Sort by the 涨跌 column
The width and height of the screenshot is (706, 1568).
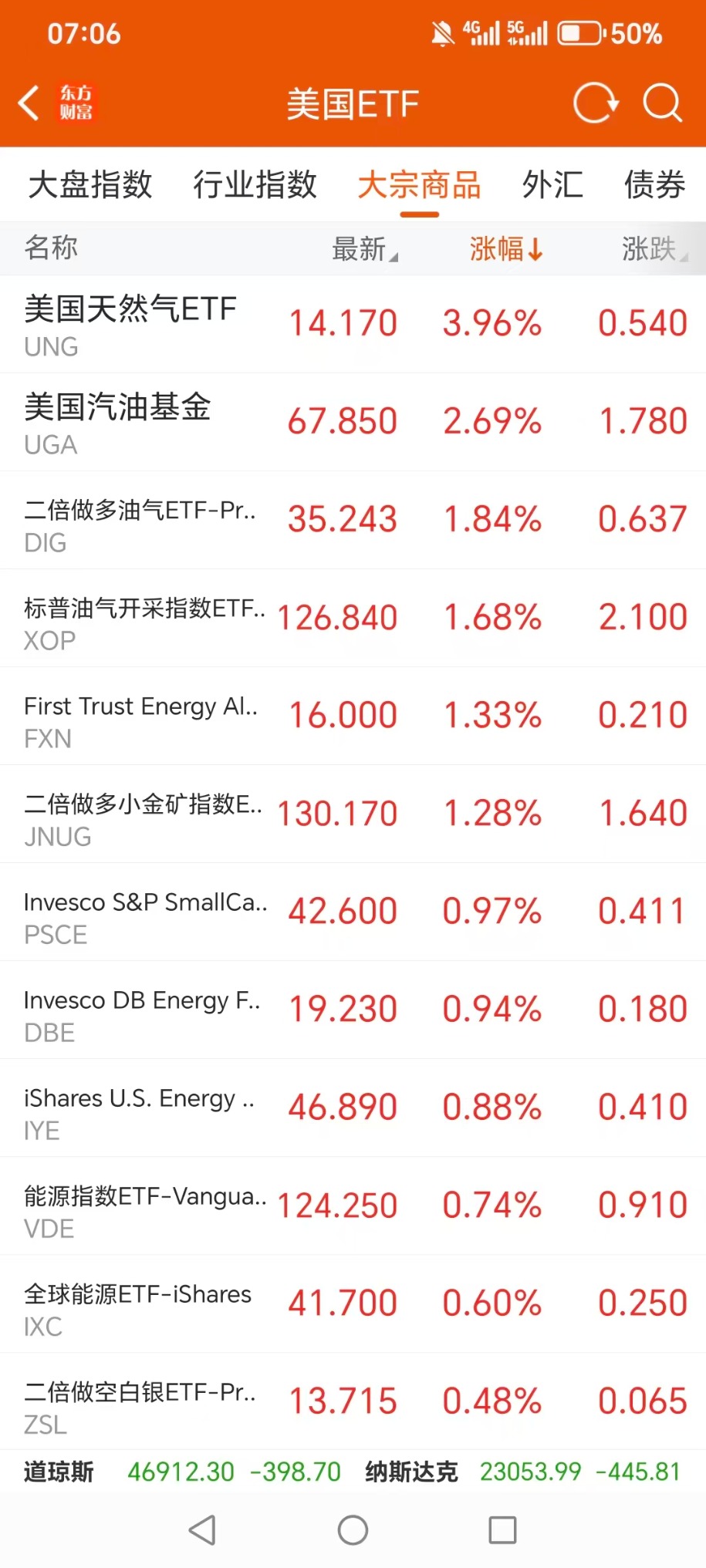pos(654,249)
